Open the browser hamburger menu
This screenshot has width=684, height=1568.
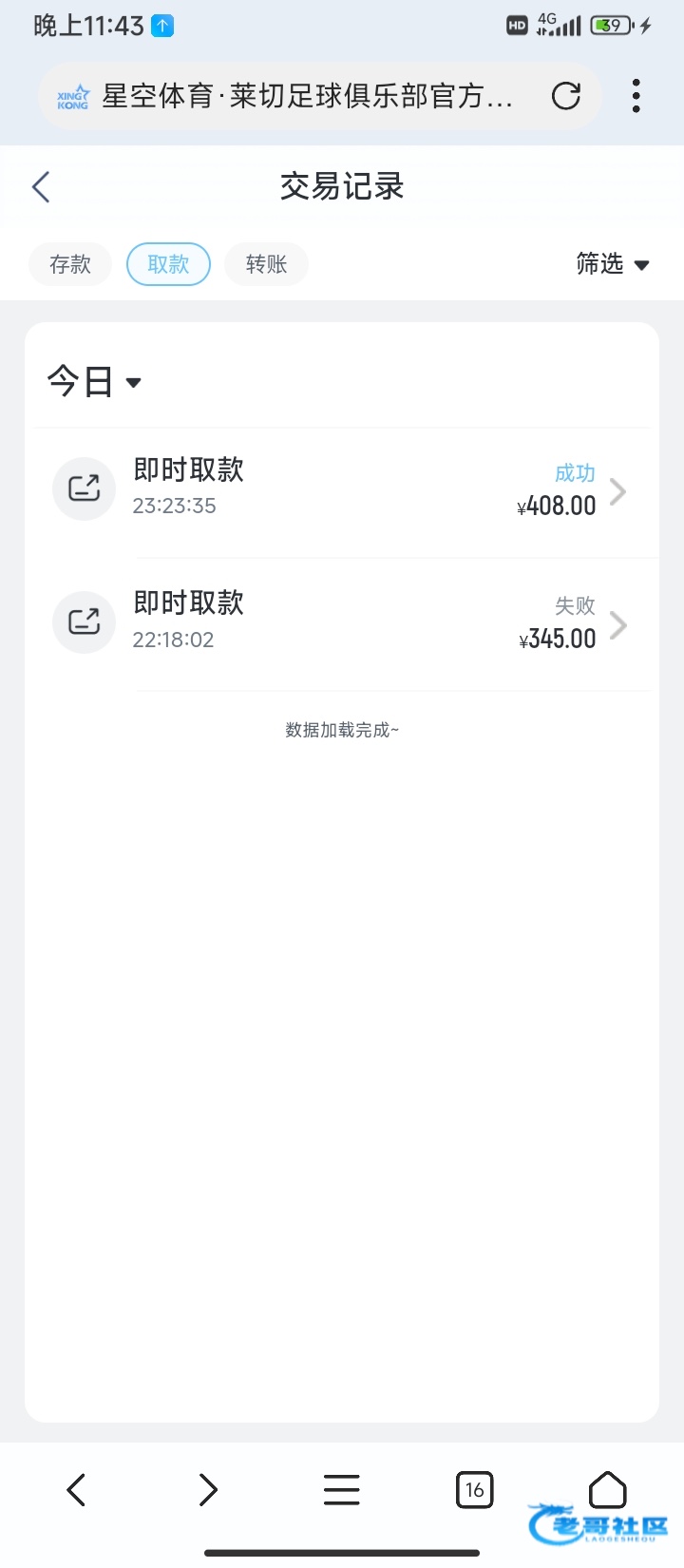pos(341,1489)
